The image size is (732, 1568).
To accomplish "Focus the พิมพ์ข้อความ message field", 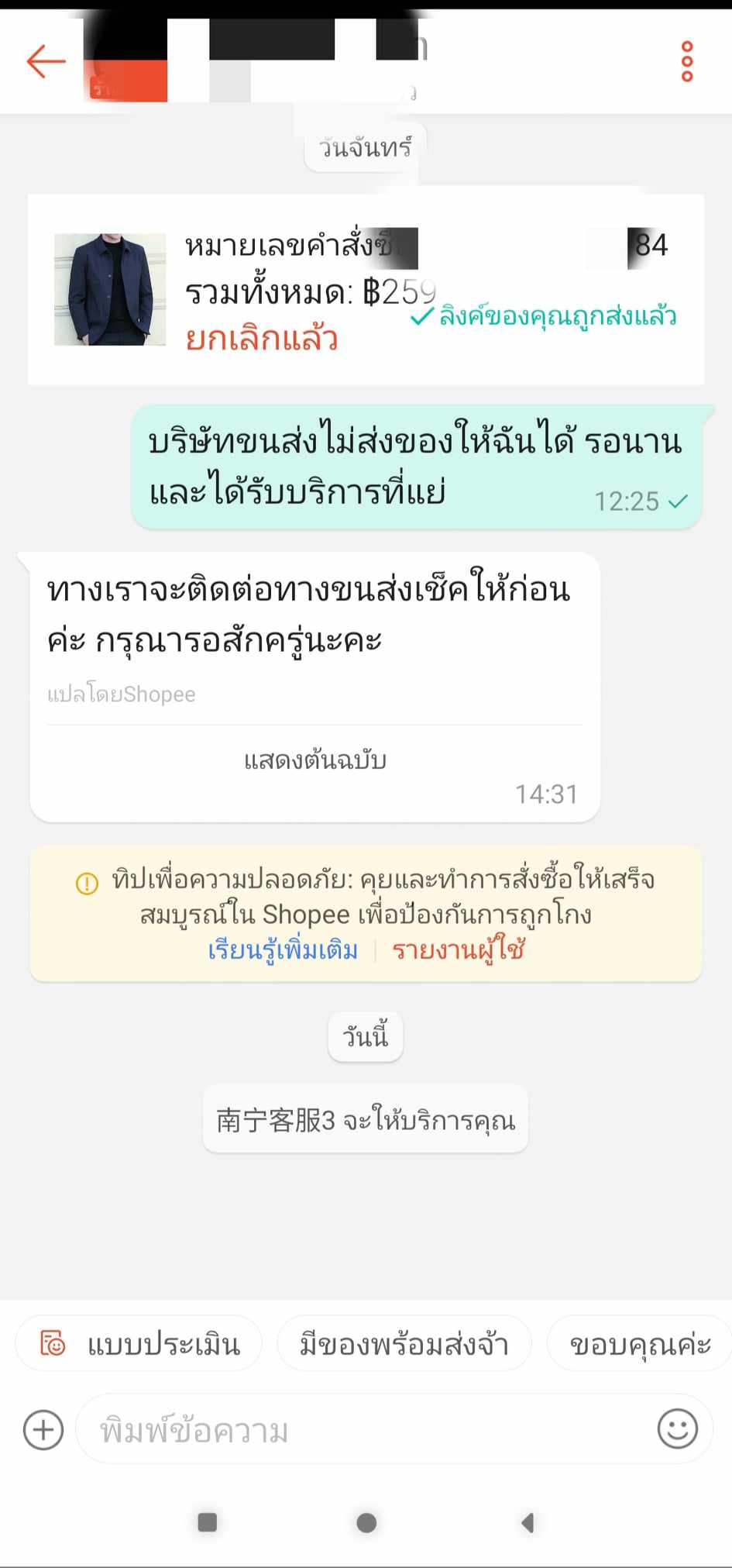I will [x=364, y=1429].
